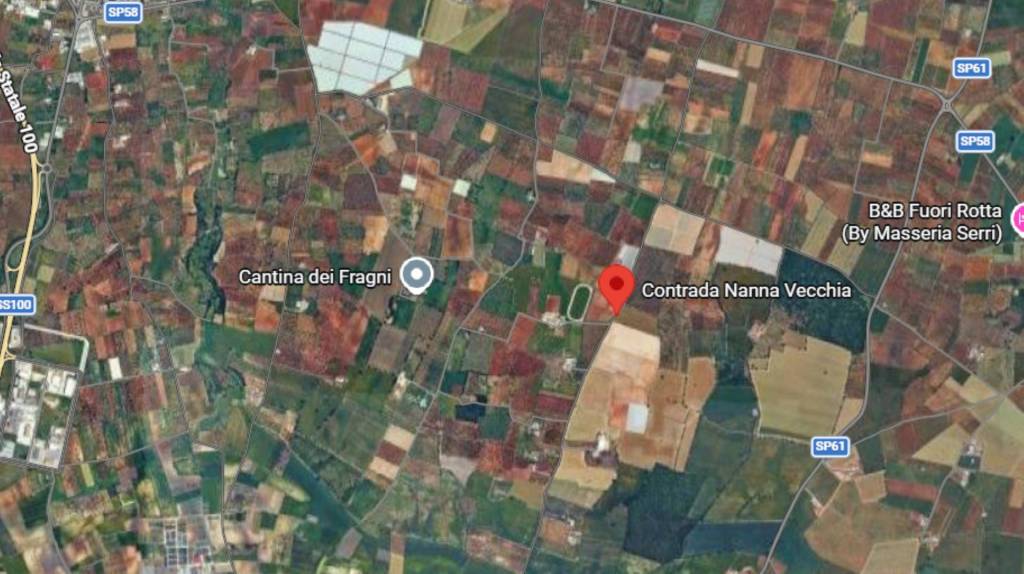Select the red Contrada Nanna Vecchia pin
The width and height of the screenshot is (1024, 574).
(x=615, y=285)
